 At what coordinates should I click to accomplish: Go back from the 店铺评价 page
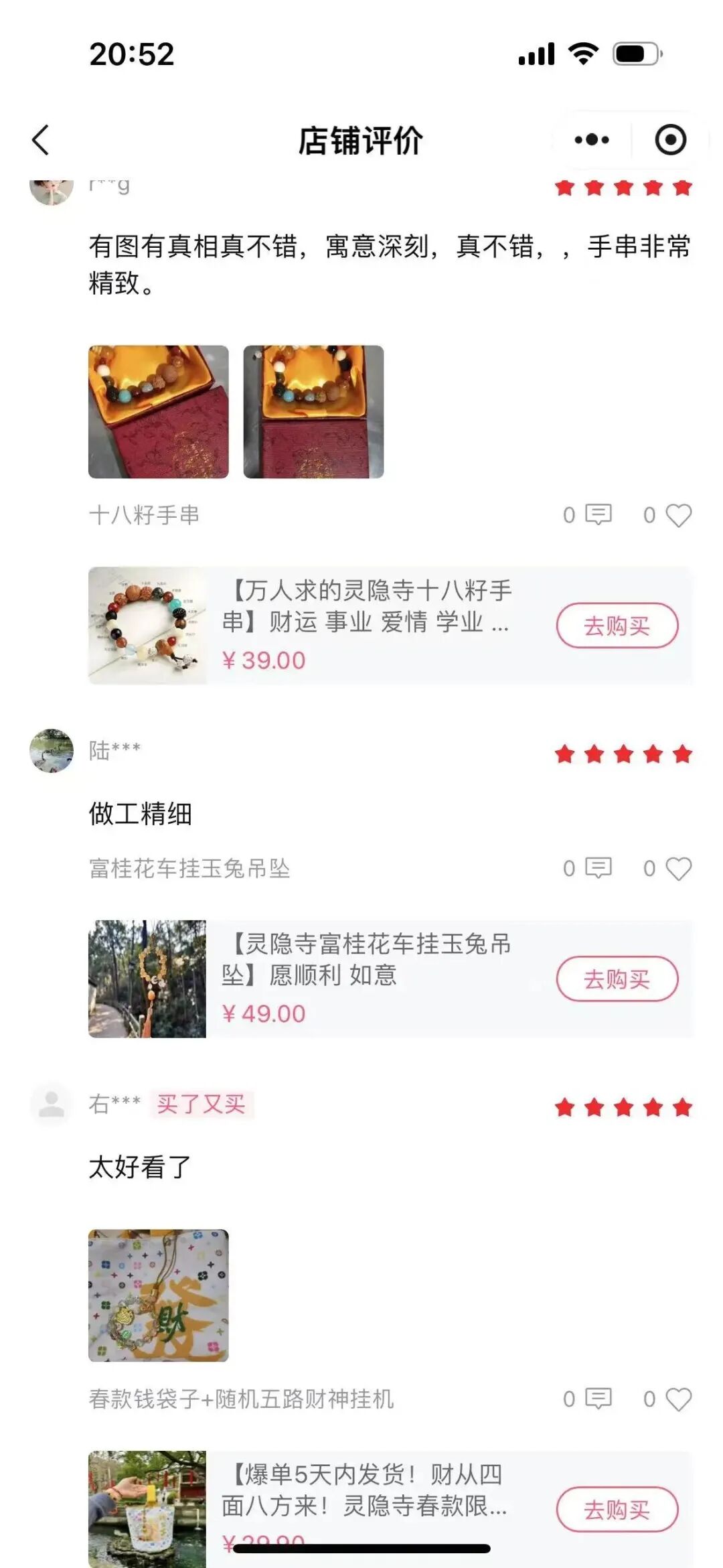click(41, 140)
